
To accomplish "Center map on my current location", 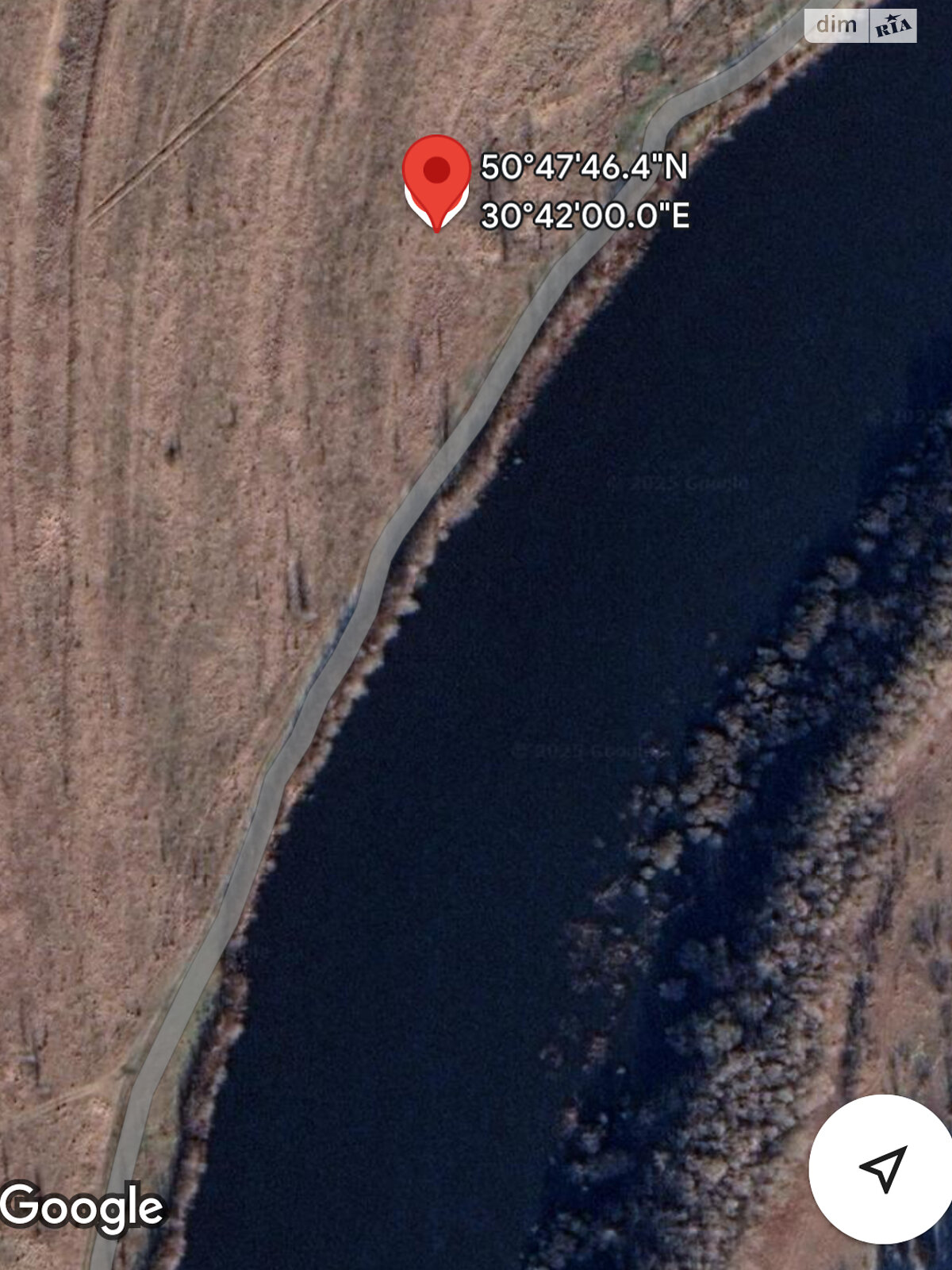I will 882,1168.
